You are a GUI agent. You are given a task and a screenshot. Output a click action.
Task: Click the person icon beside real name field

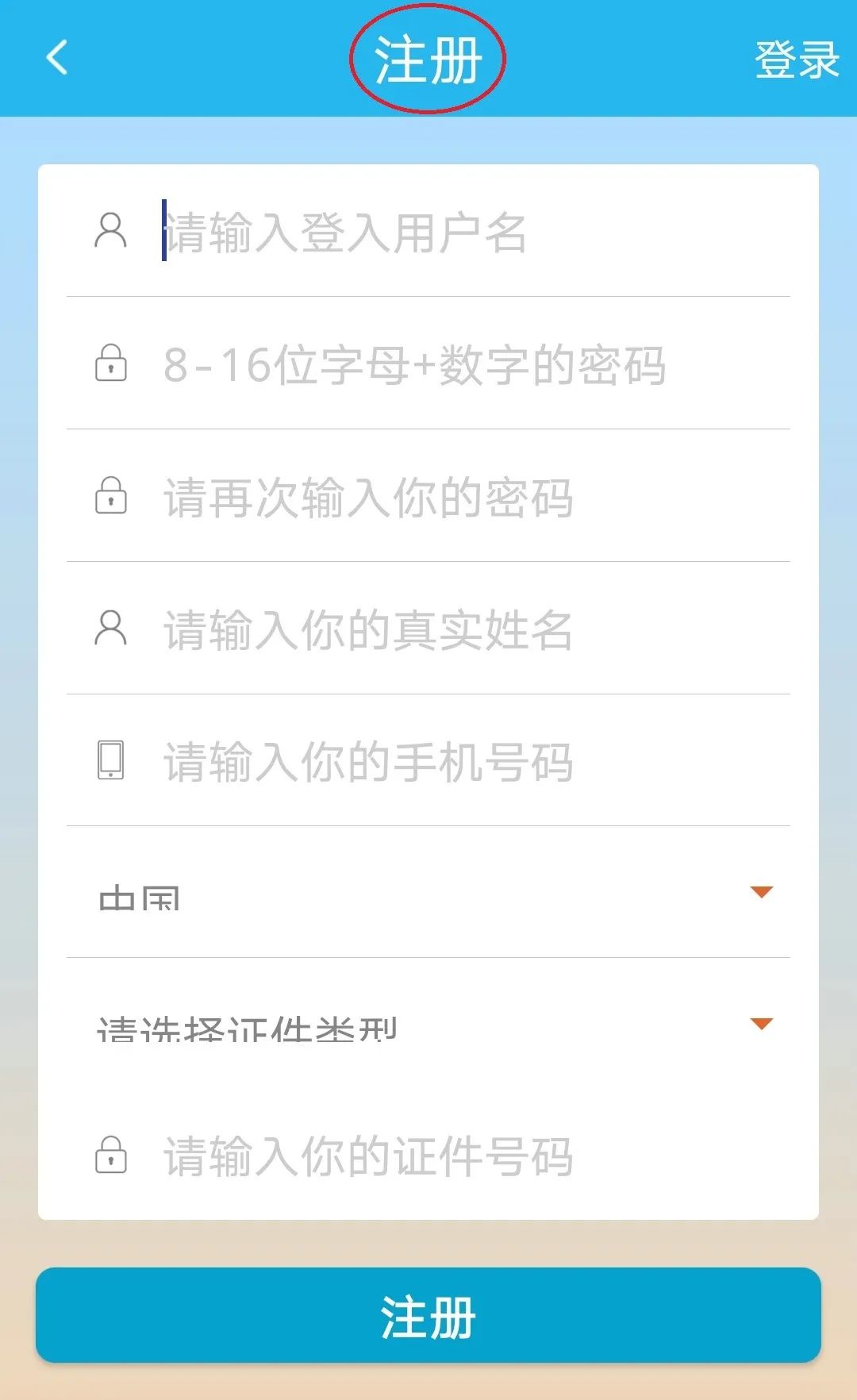click(110, 629)
